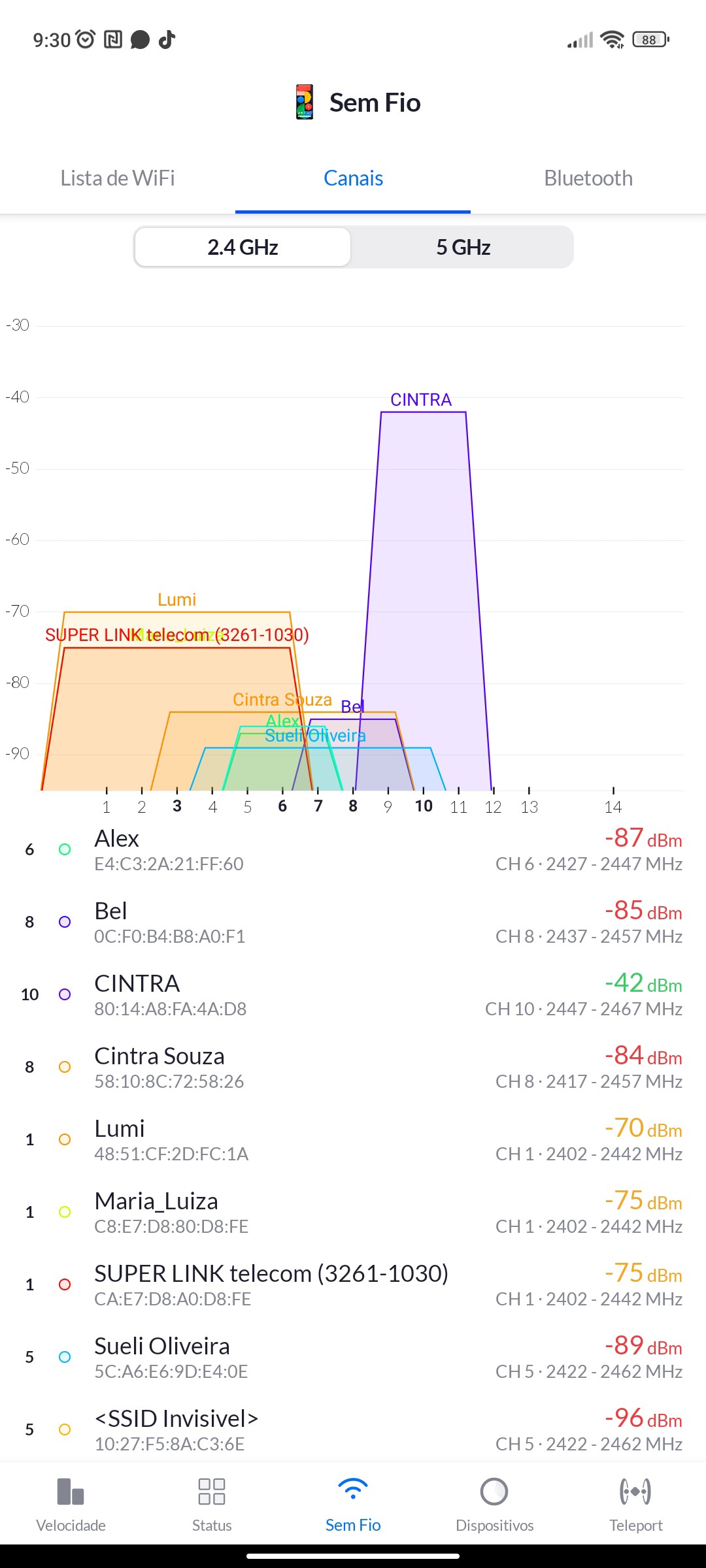
Task: Select the 5 GHz band
Action: point(463,248)
